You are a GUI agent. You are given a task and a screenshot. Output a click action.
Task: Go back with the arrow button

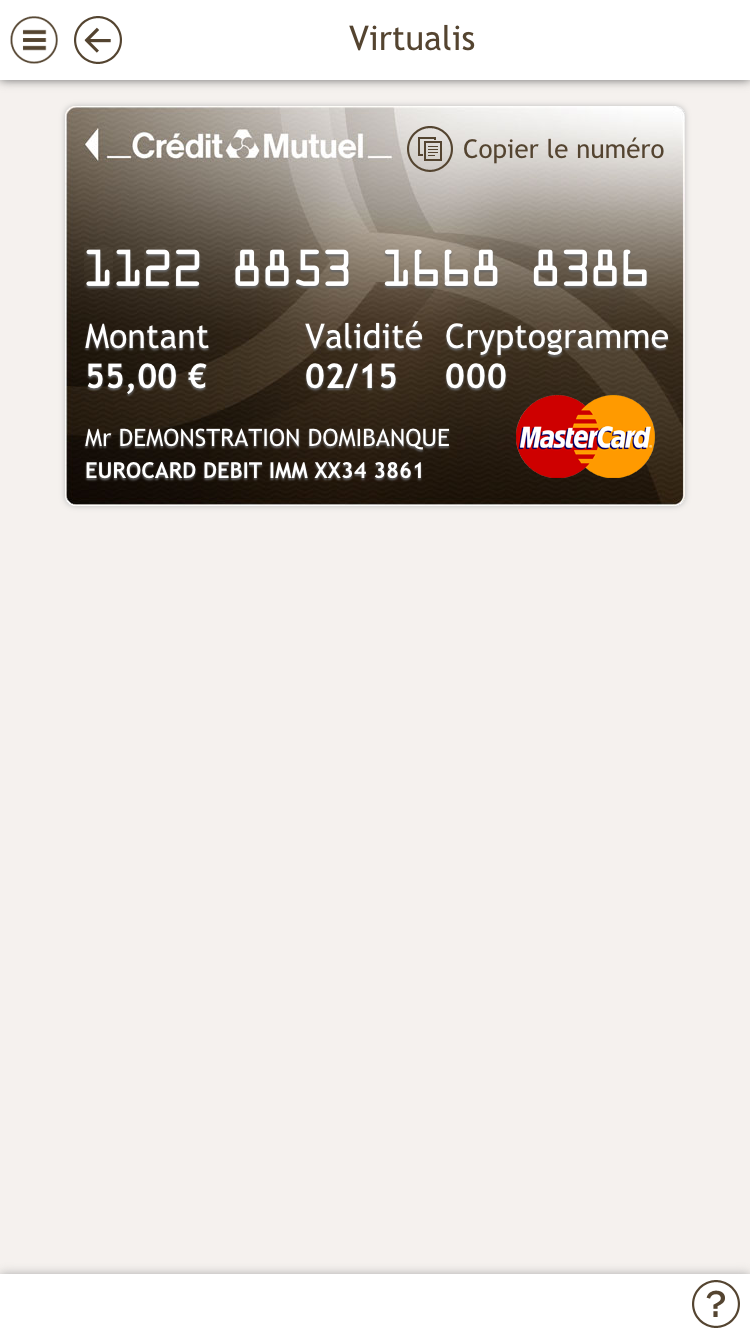(x=98, y=40)
